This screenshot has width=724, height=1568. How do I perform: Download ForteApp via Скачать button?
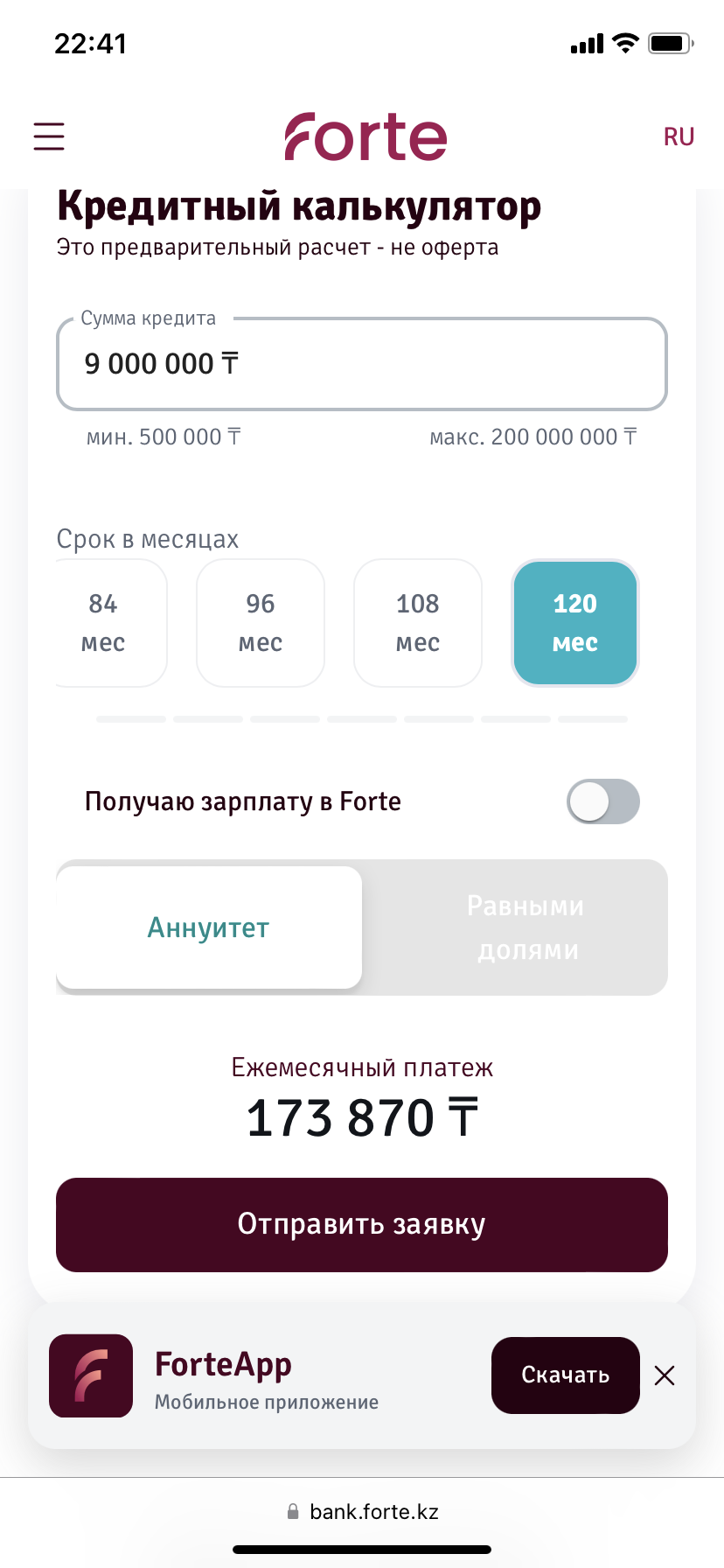pyautogui.click(x=566, y=1375)
